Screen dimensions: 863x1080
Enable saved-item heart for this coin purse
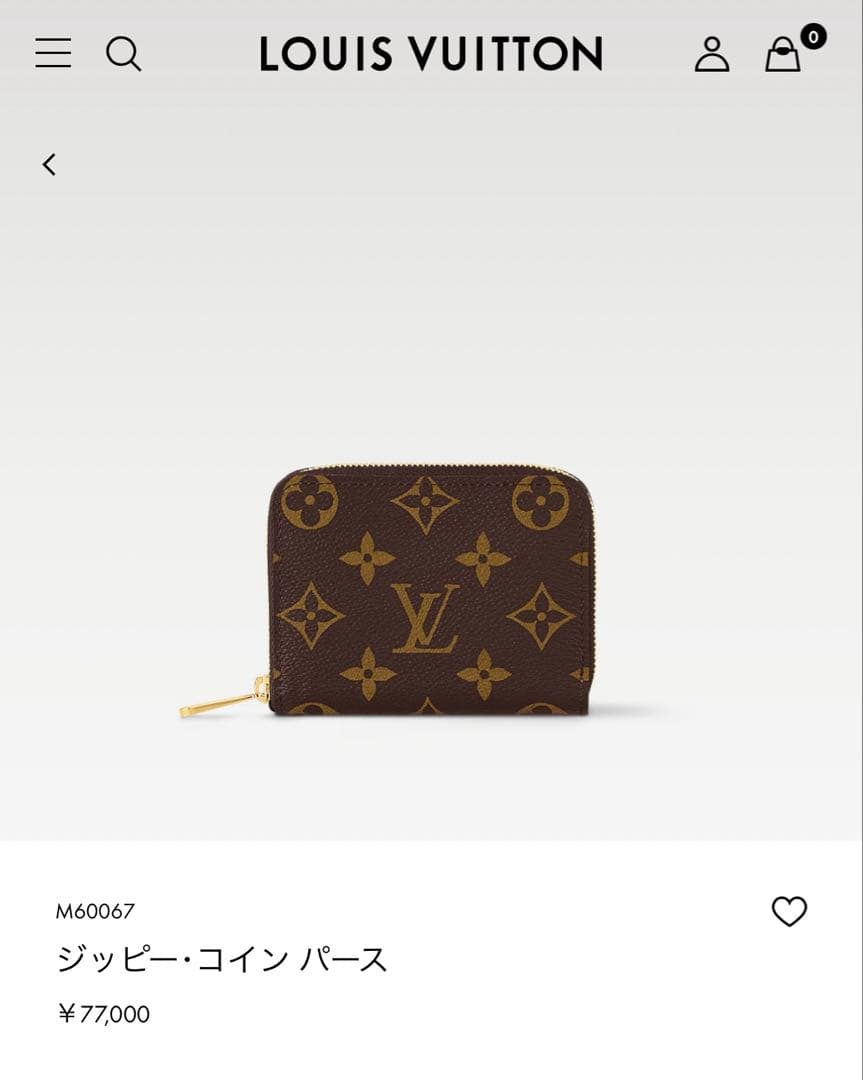(x=791, y=911)
